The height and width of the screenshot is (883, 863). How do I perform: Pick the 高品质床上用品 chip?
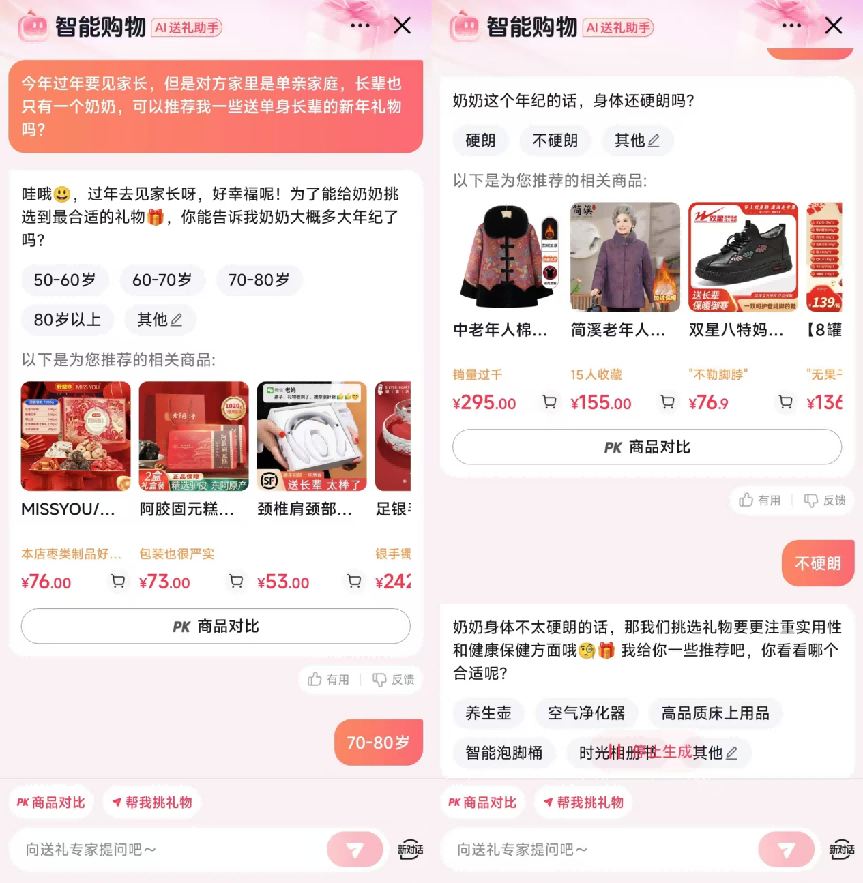[715, 713]
